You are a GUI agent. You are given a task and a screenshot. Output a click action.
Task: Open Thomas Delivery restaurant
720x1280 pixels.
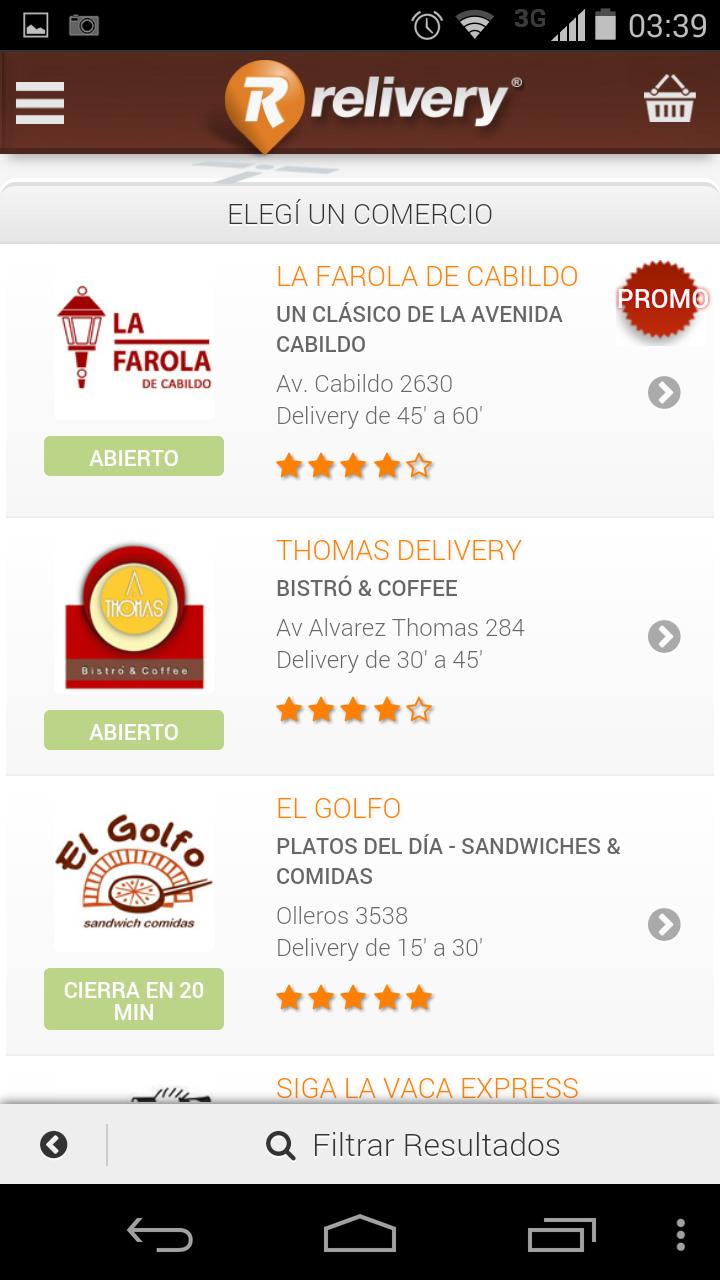(x=399, y=551)
